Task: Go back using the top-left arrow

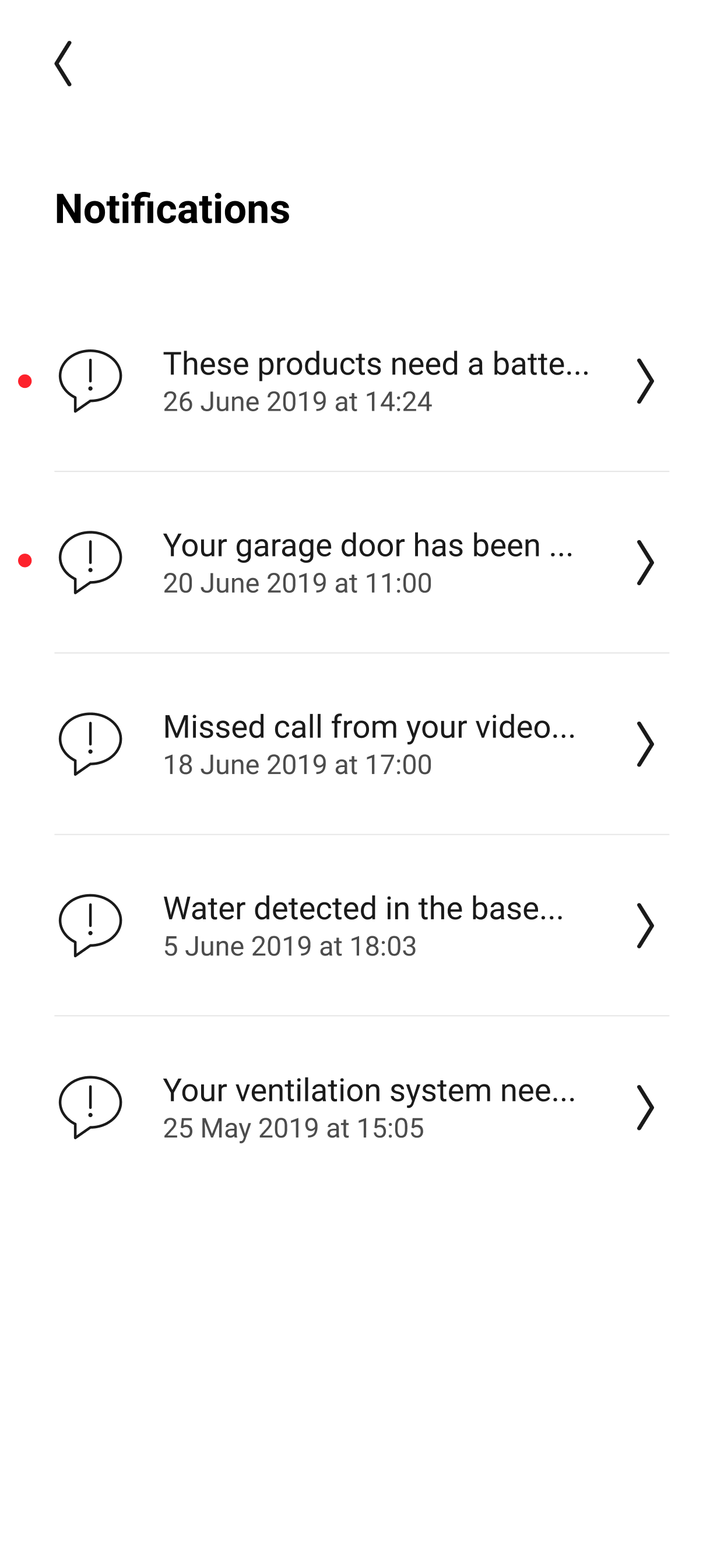Action: click(64, 64)
